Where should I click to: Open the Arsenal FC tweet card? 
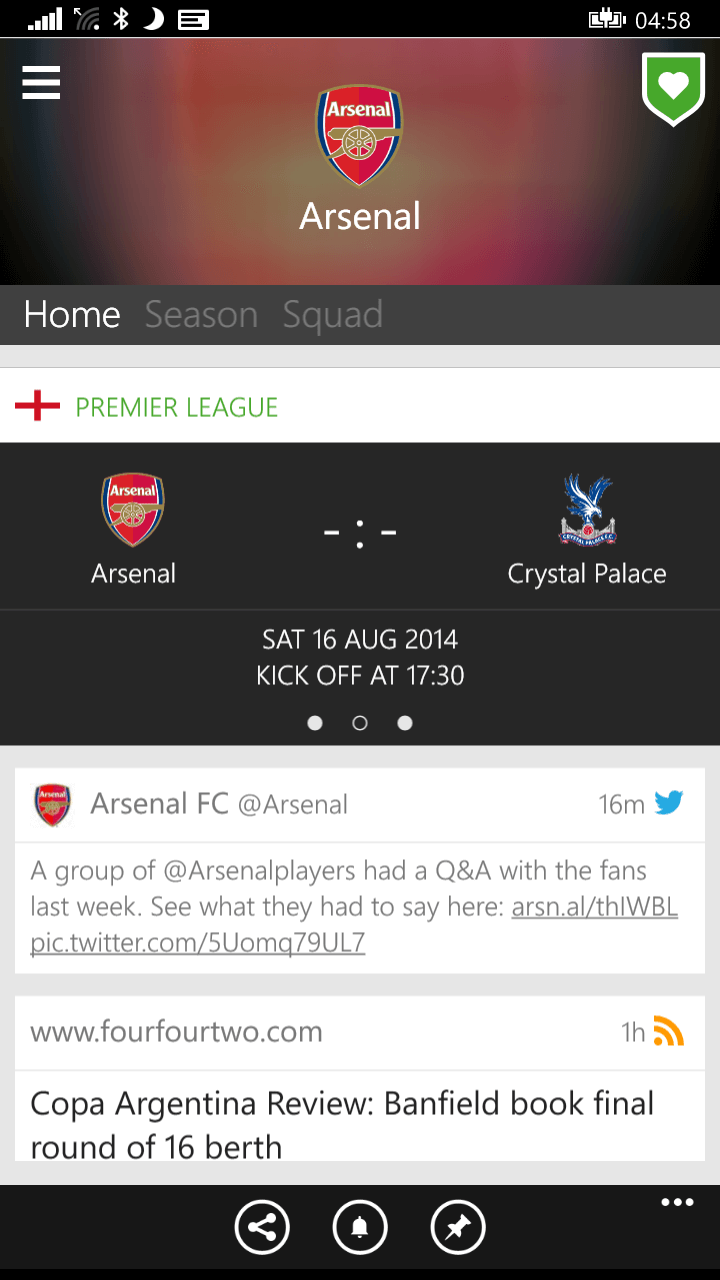[360, 870]
